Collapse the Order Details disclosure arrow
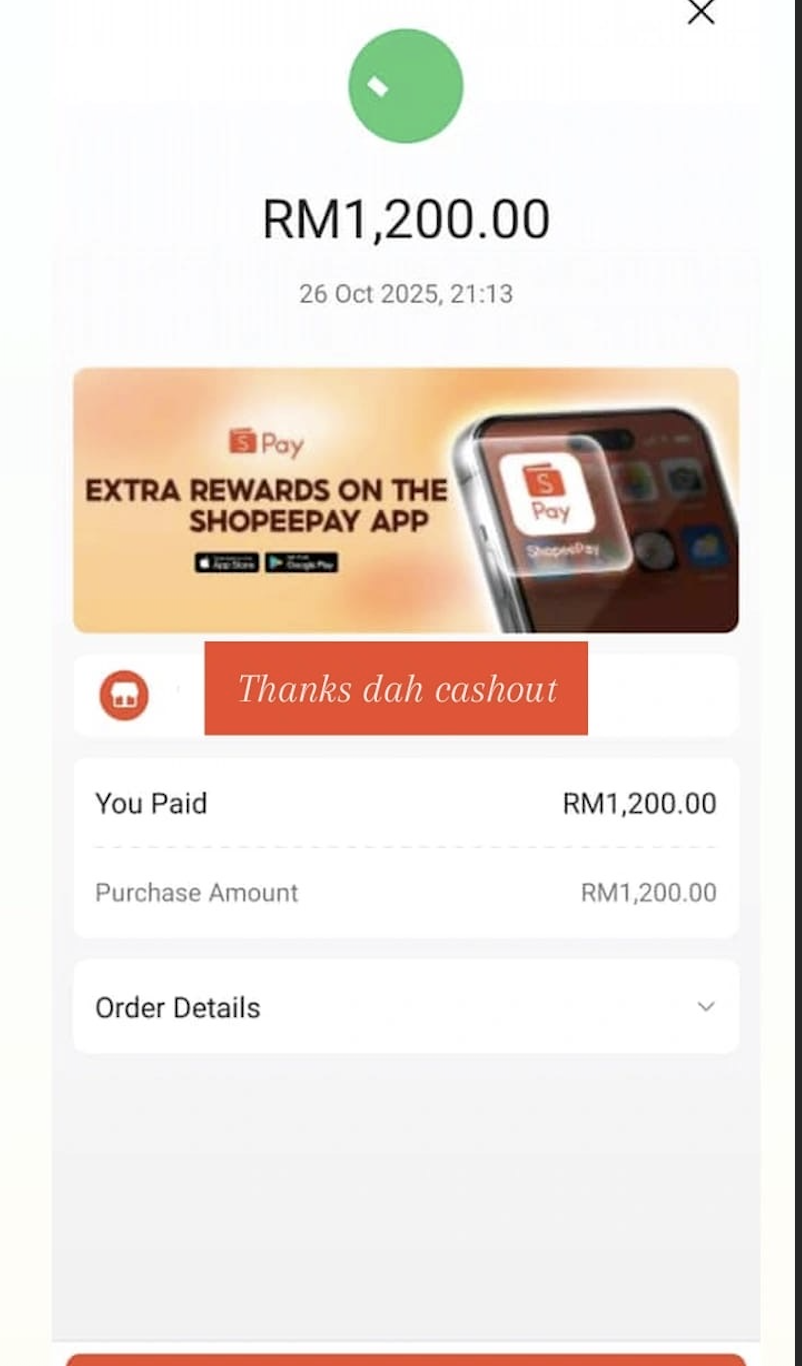This screenshot has width=802, height=1366. pyautogui.click(x=707, y=1006)
